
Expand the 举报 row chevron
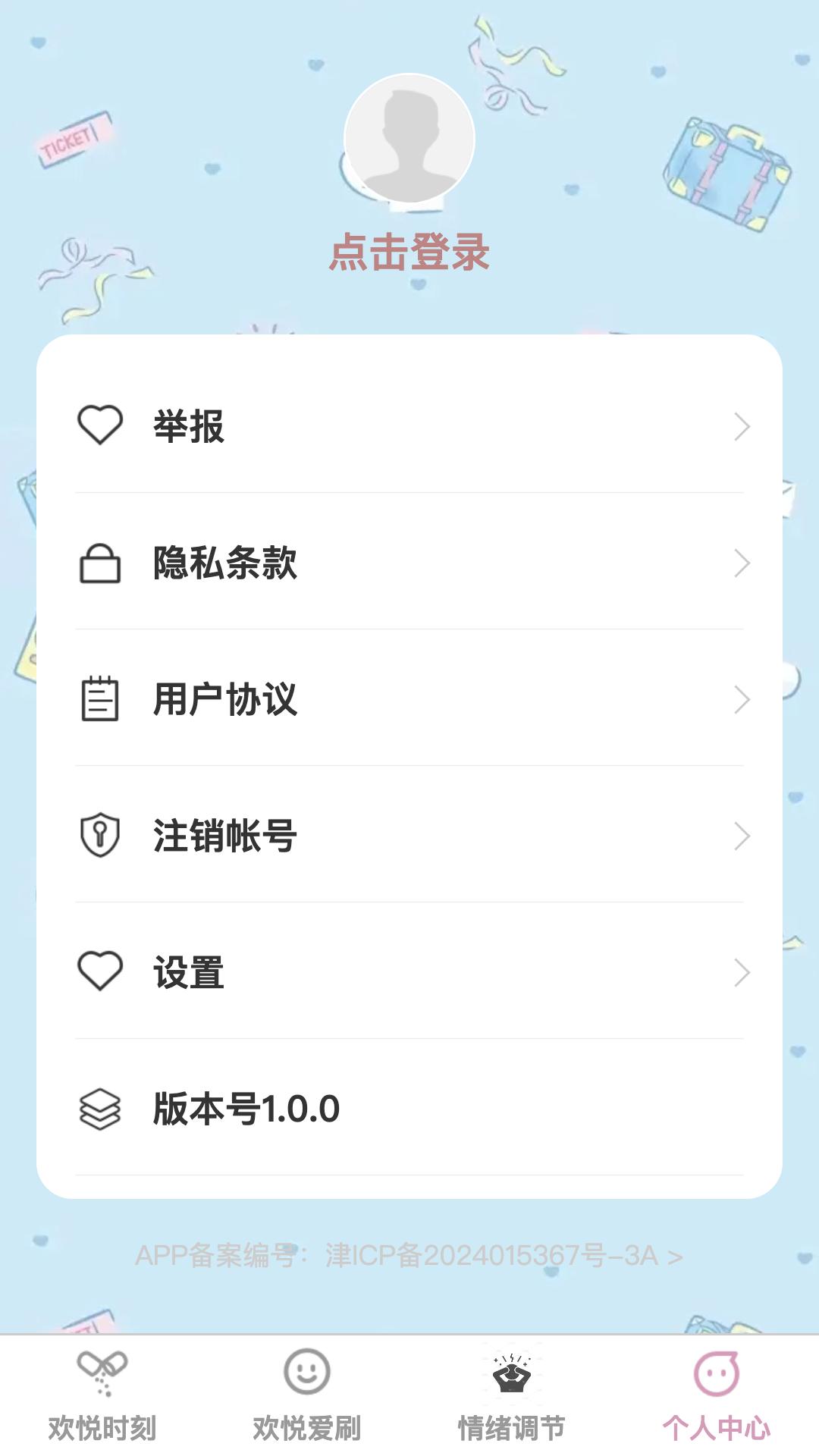741,427
